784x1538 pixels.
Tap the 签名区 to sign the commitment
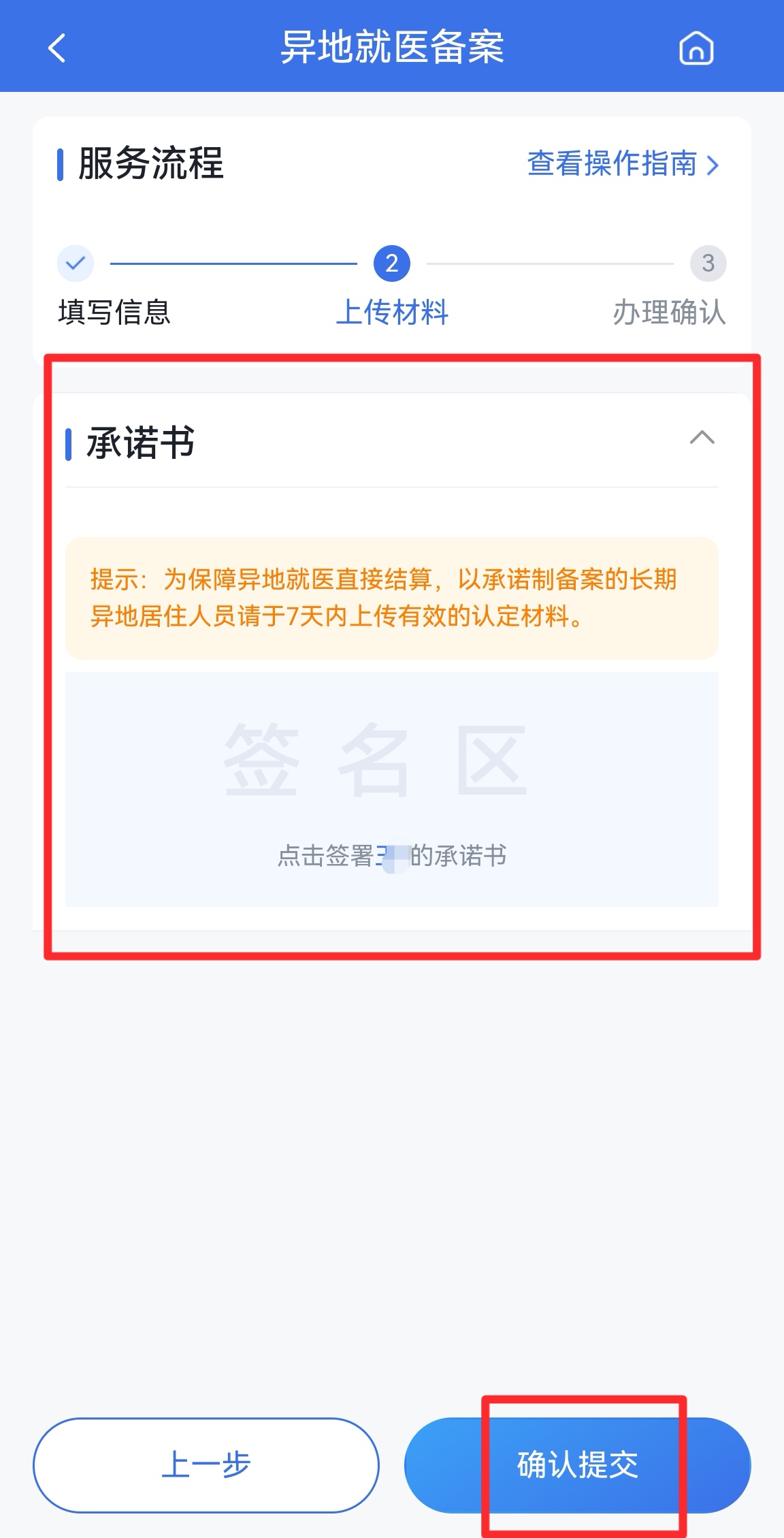pos(391,788)
